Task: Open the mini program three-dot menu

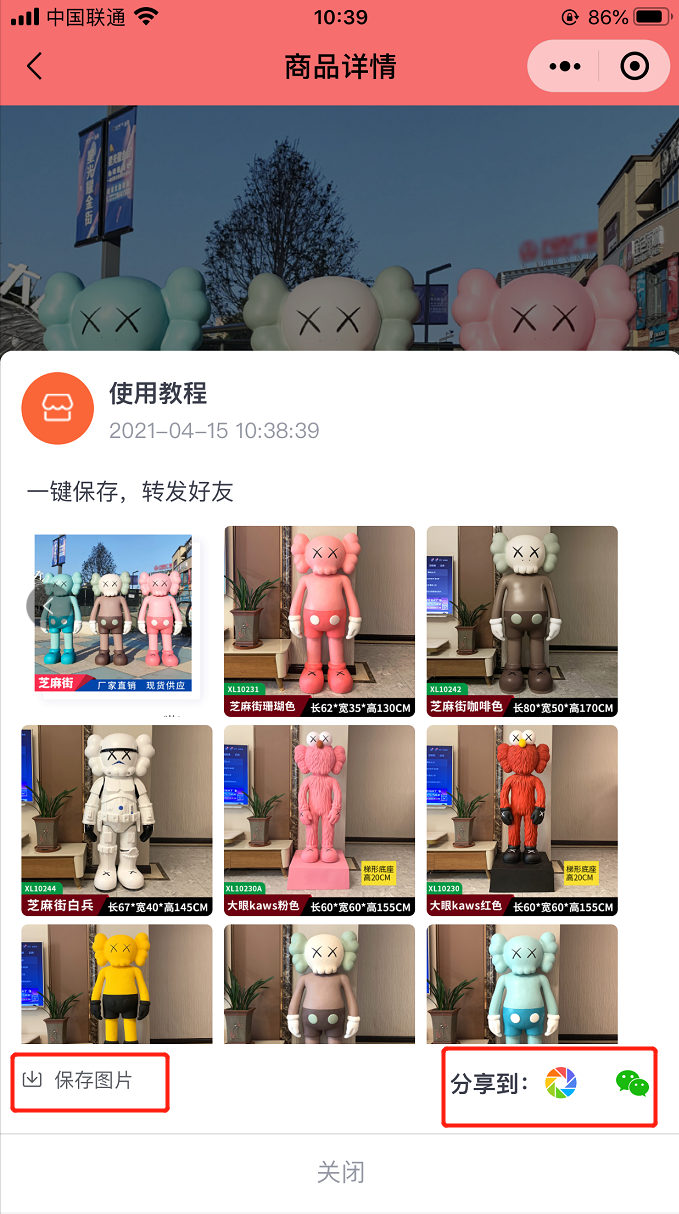Action: pos(564,67)
